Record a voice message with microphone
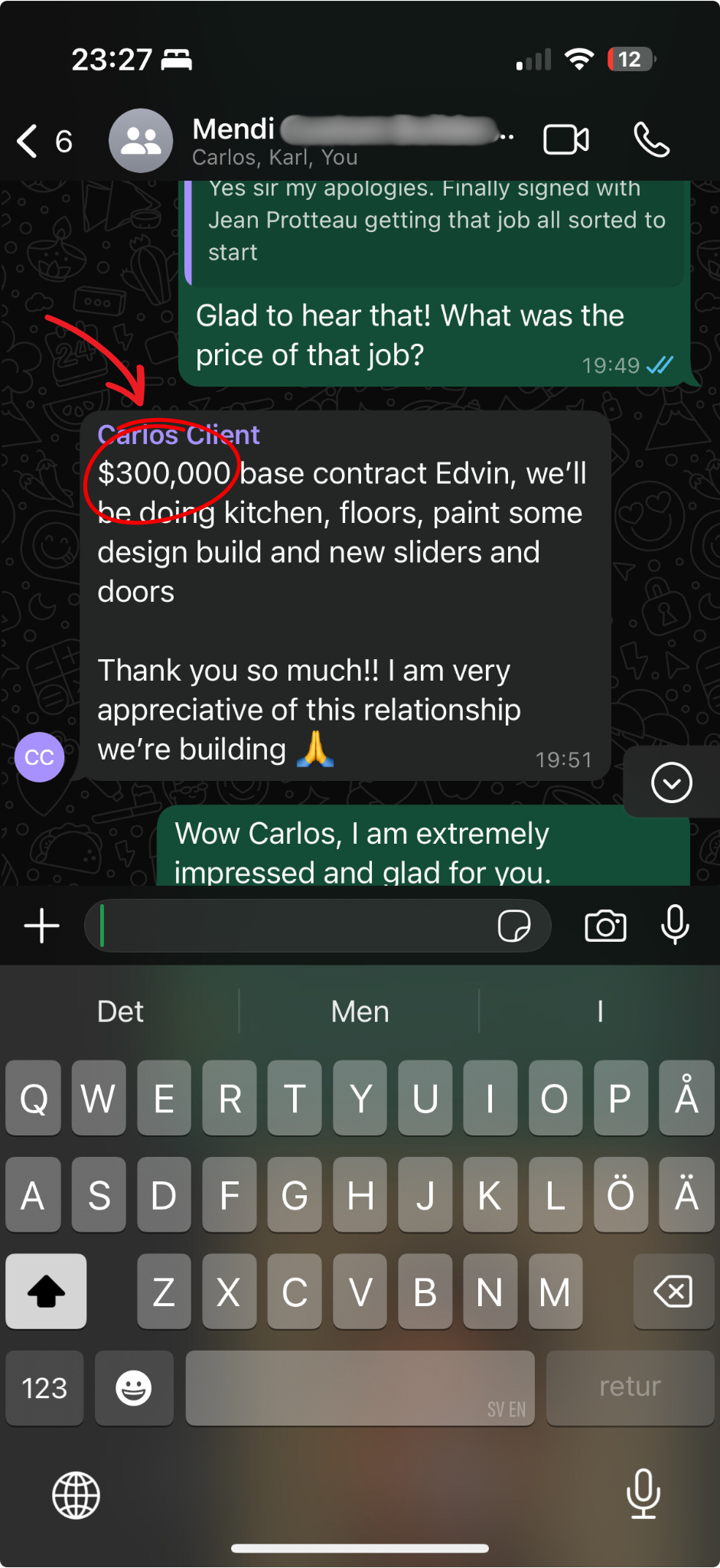This screenshot has width=720, height=1568. 675,925
